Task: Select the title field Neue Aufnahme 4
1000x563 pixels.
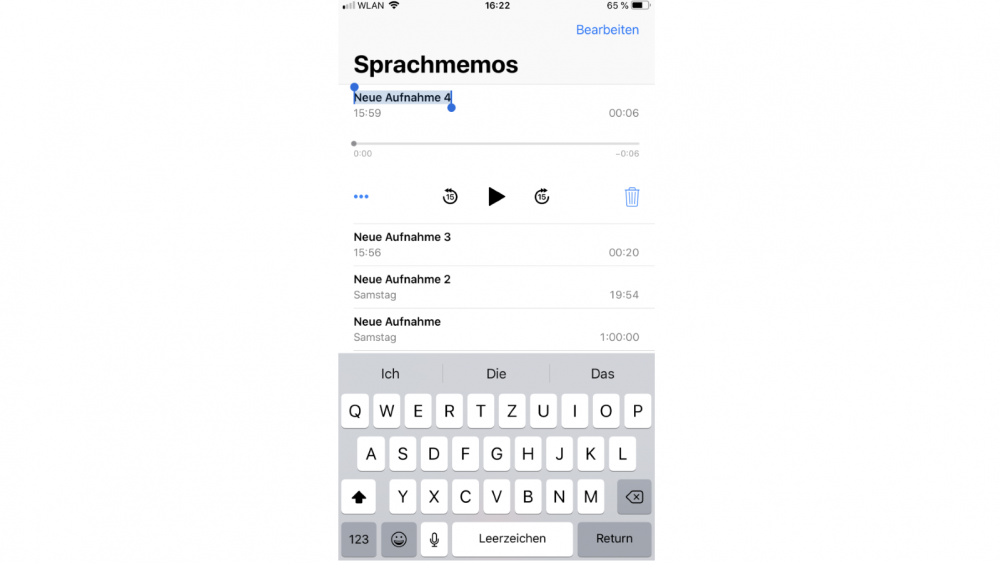Action: point(402,98)
